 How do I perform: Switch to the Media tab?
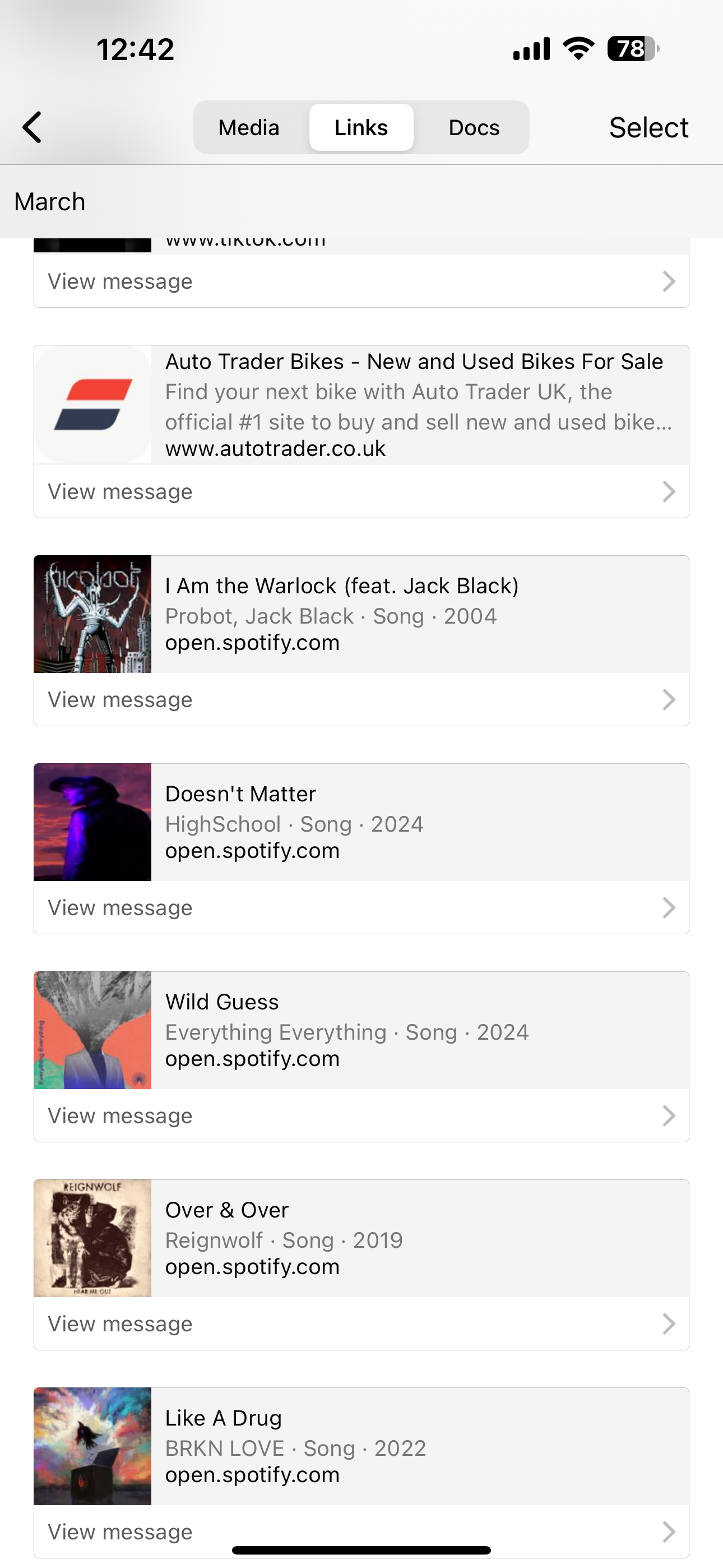[x=249, y=127]
